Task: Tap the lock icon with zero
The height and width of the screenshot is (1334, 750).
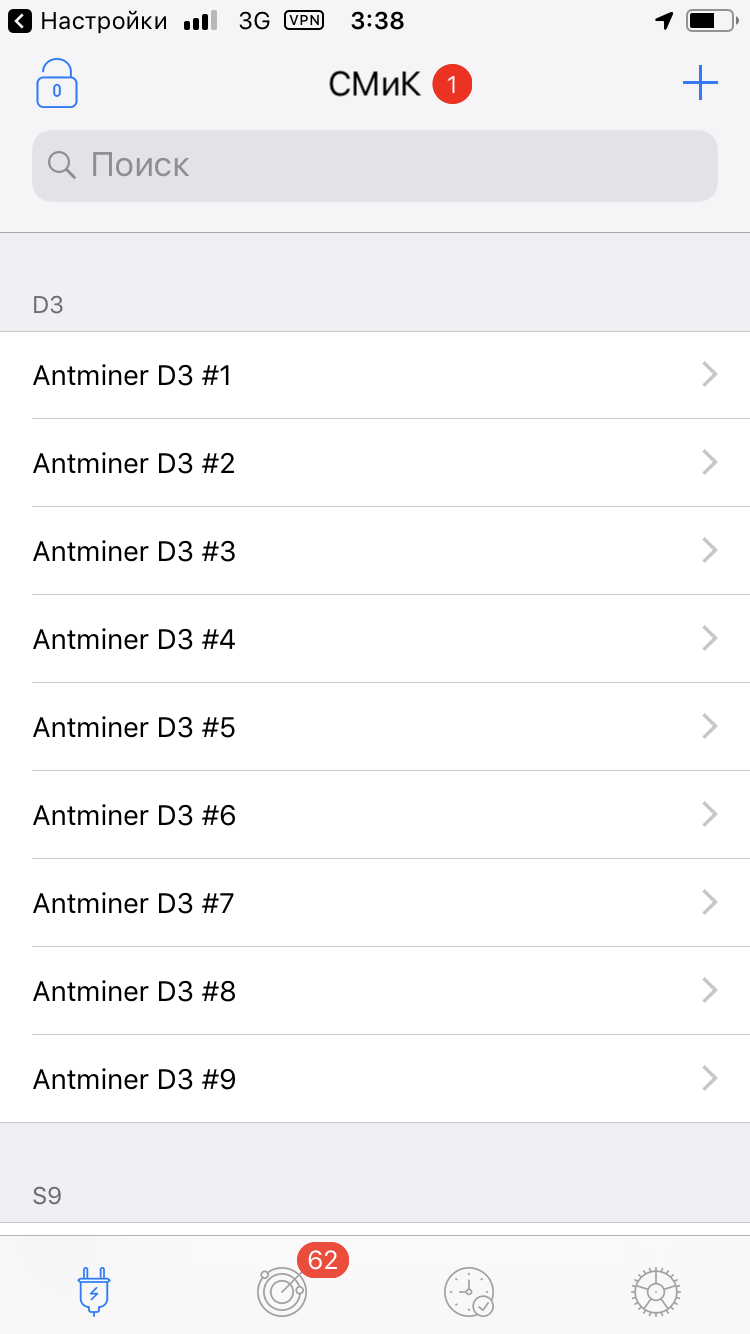Action: point(57,83)
